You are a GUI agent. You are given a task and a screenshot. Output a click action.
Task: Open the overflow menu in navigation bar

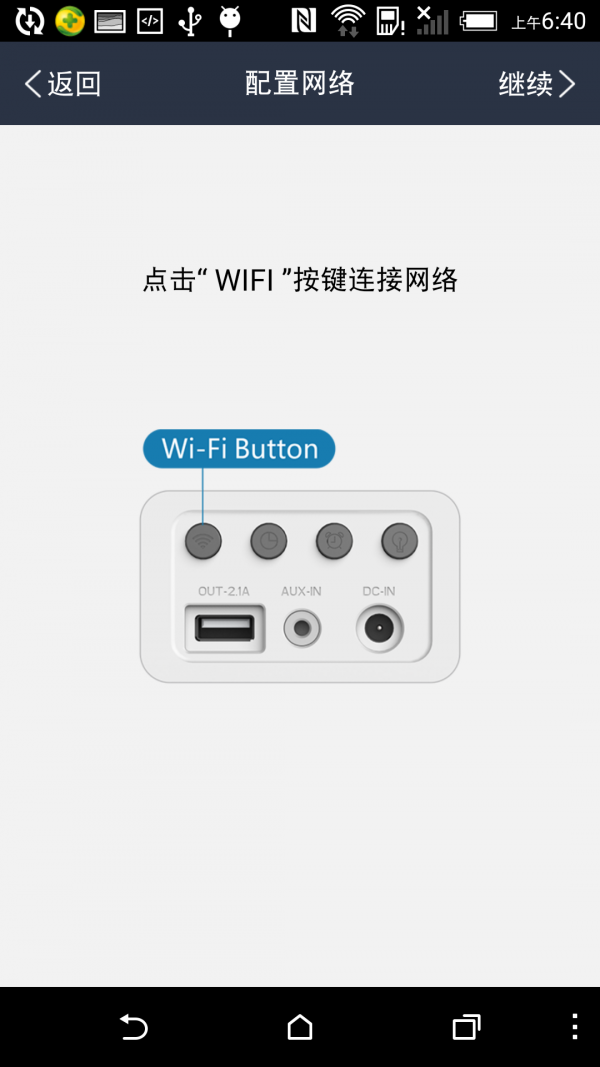coord(574,1027)
